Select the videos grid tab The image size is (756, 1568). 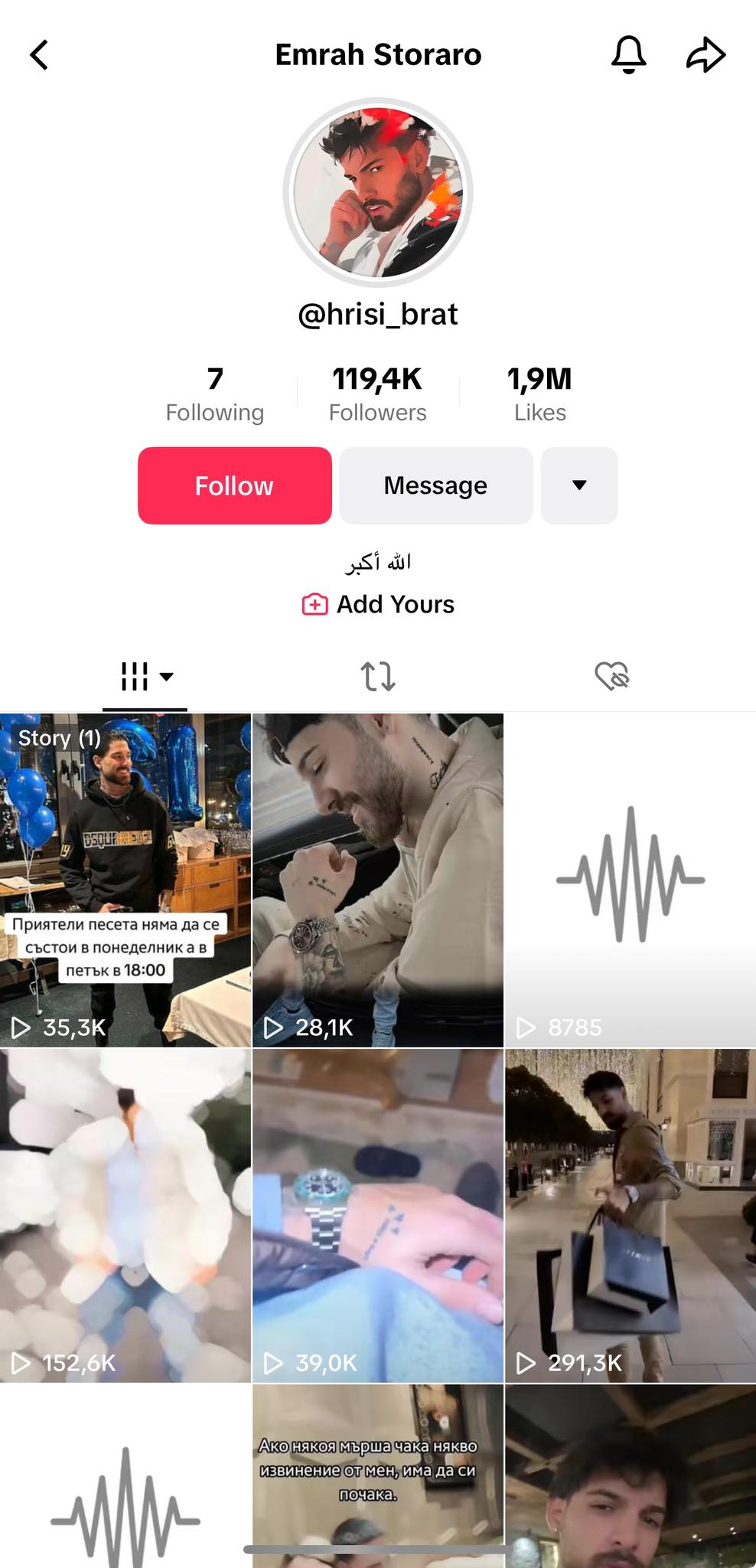coord(145,677)
